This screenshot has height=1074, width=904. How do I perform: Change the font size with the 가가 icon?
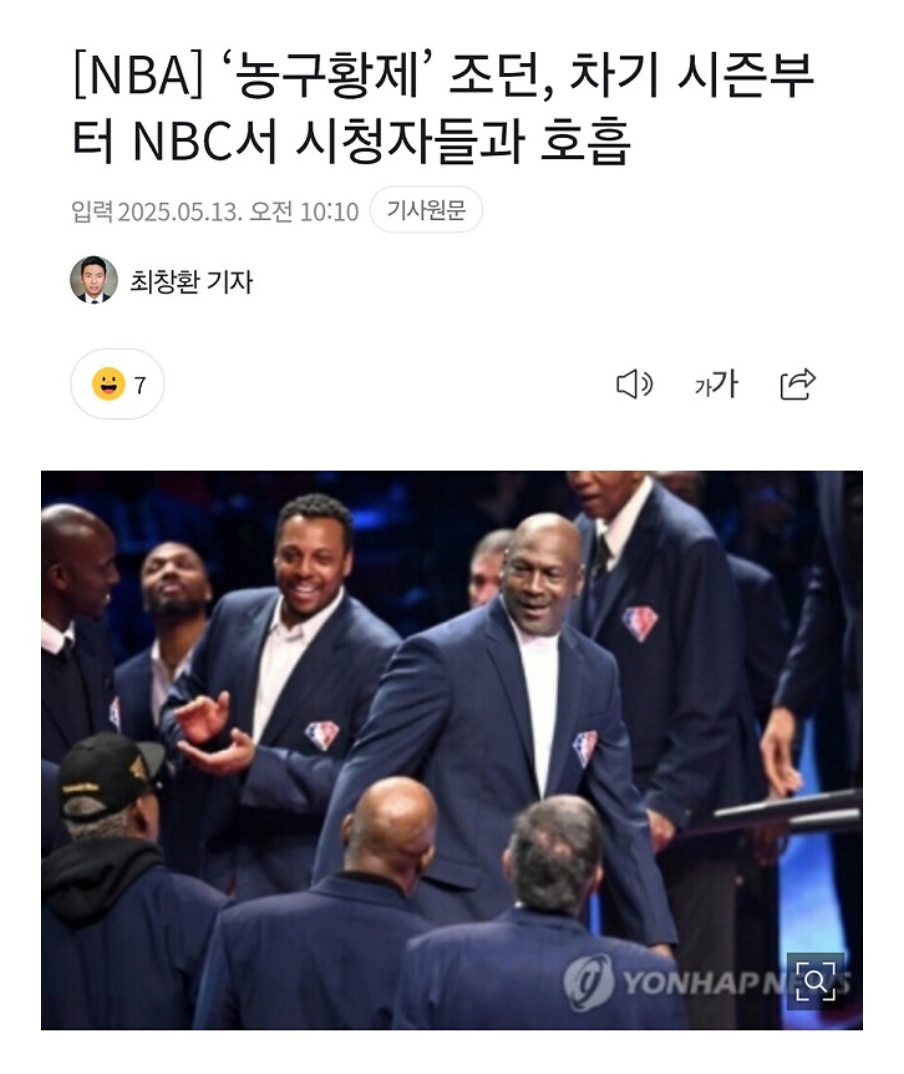[x=716, y=384]
